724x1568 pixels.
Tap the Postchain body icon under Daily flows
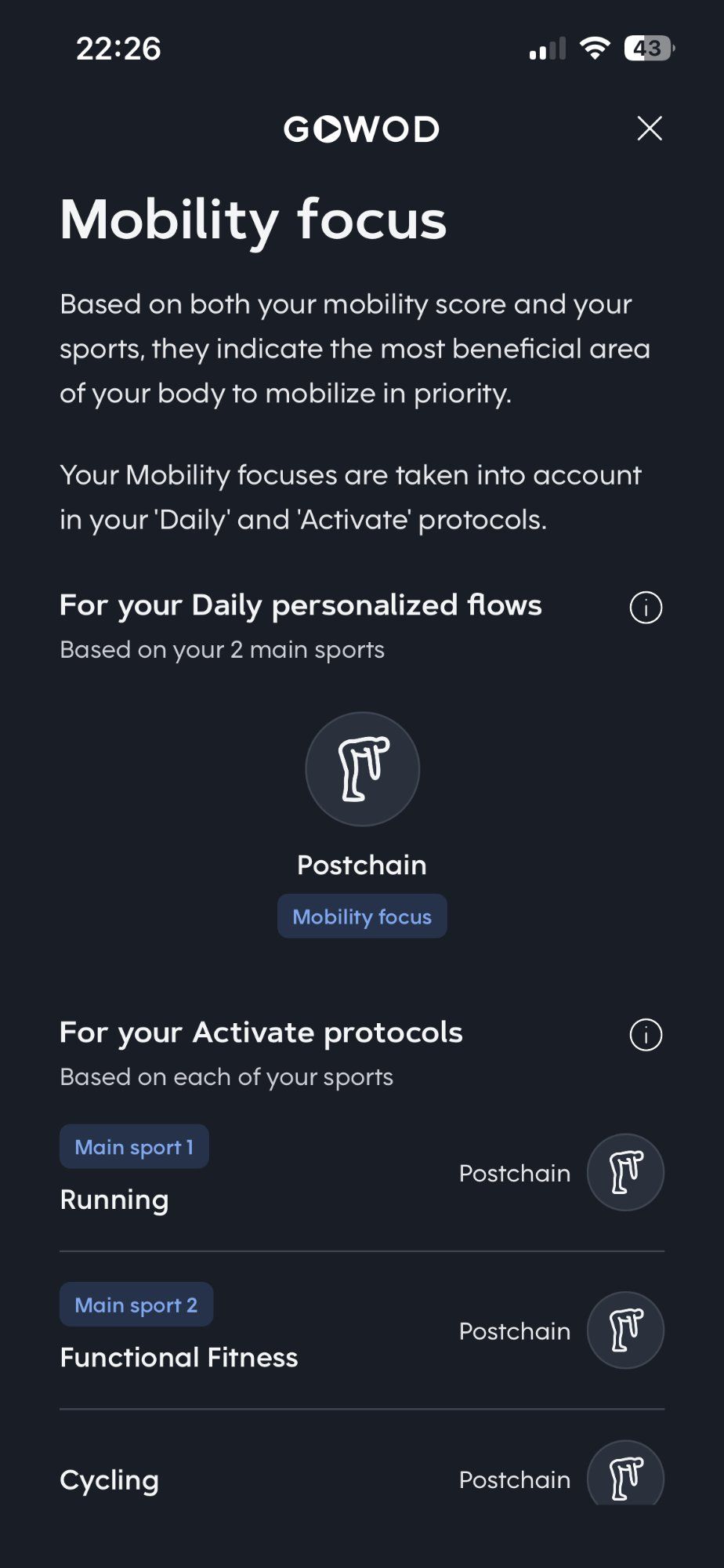point(362,769)
